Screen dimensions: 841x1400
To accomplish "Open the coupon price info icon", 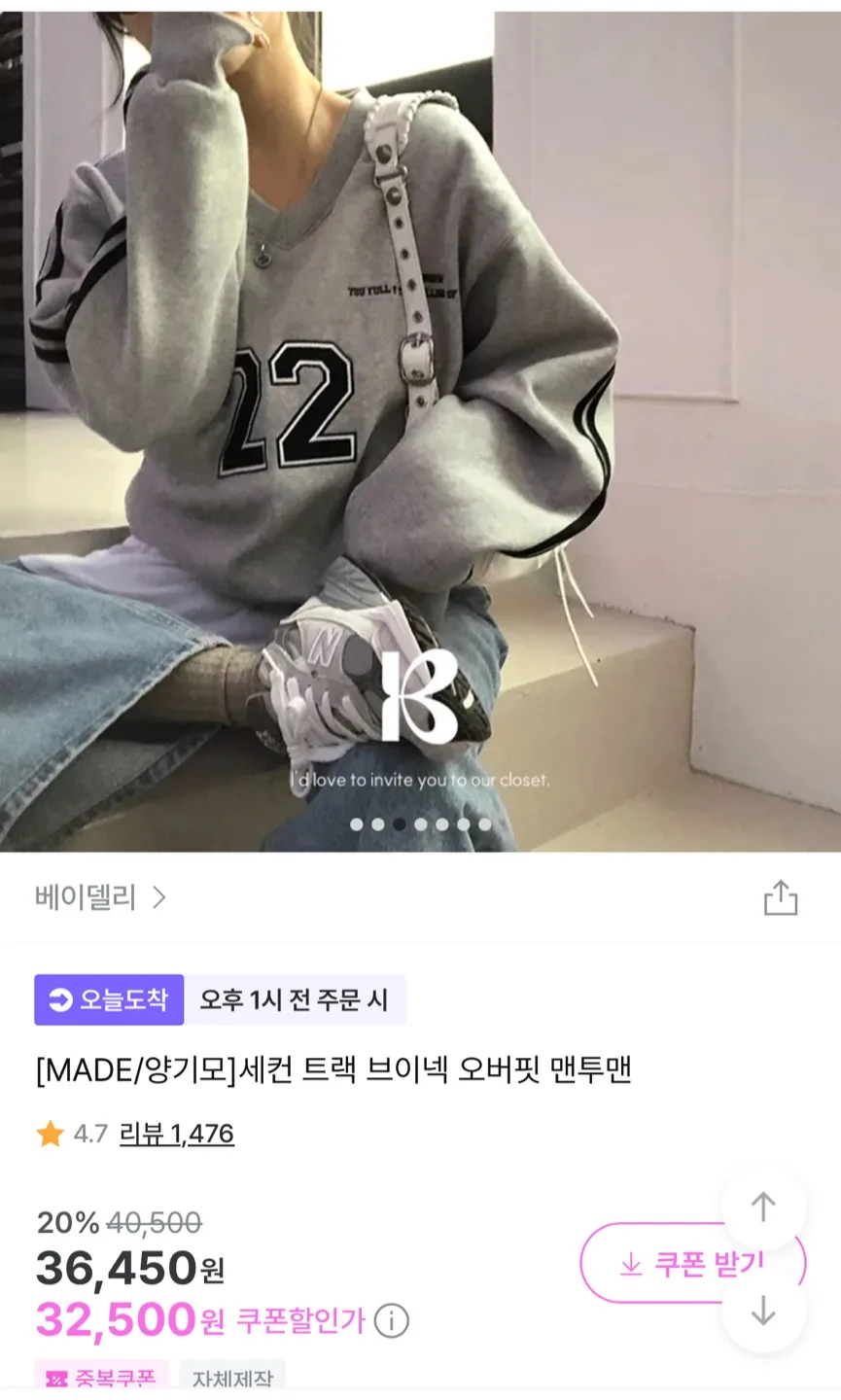I will pyautogui.click(x=392, y=1320).
